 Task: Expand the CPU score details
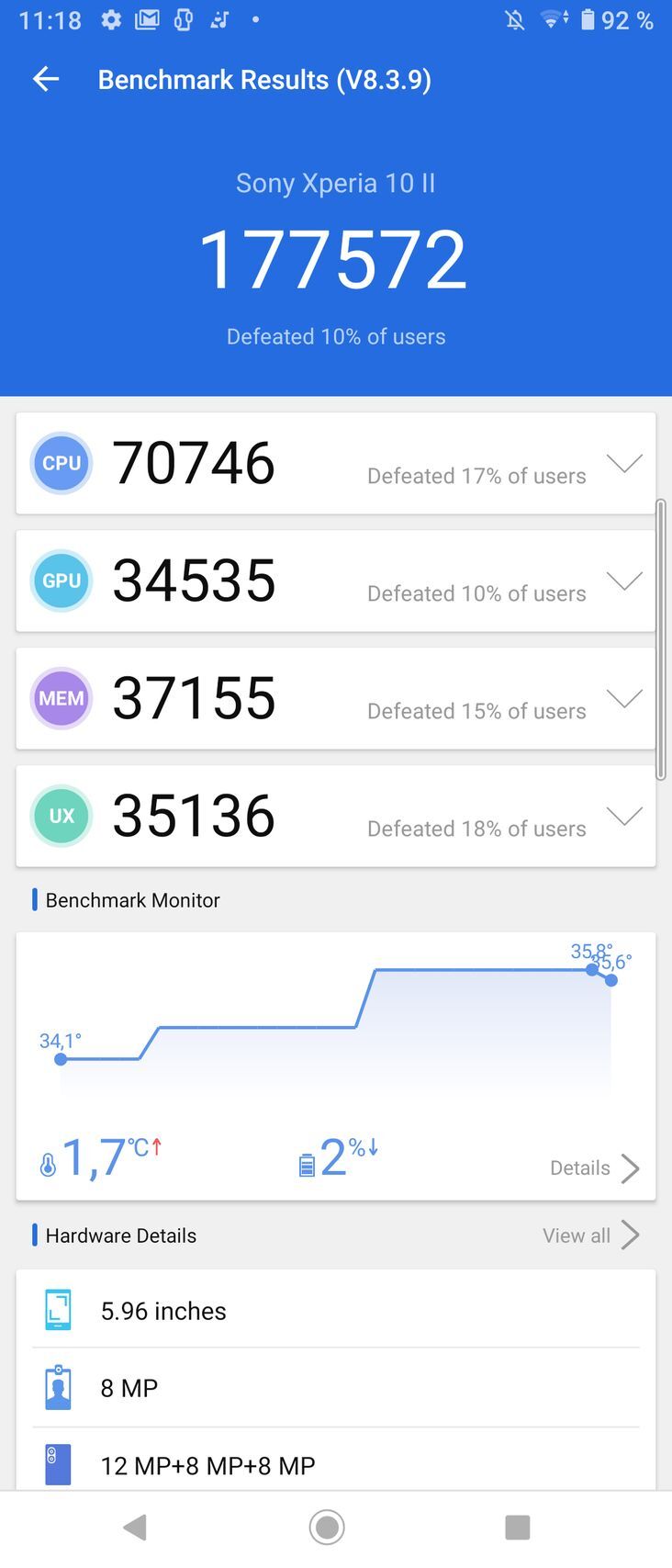point(624,463)
